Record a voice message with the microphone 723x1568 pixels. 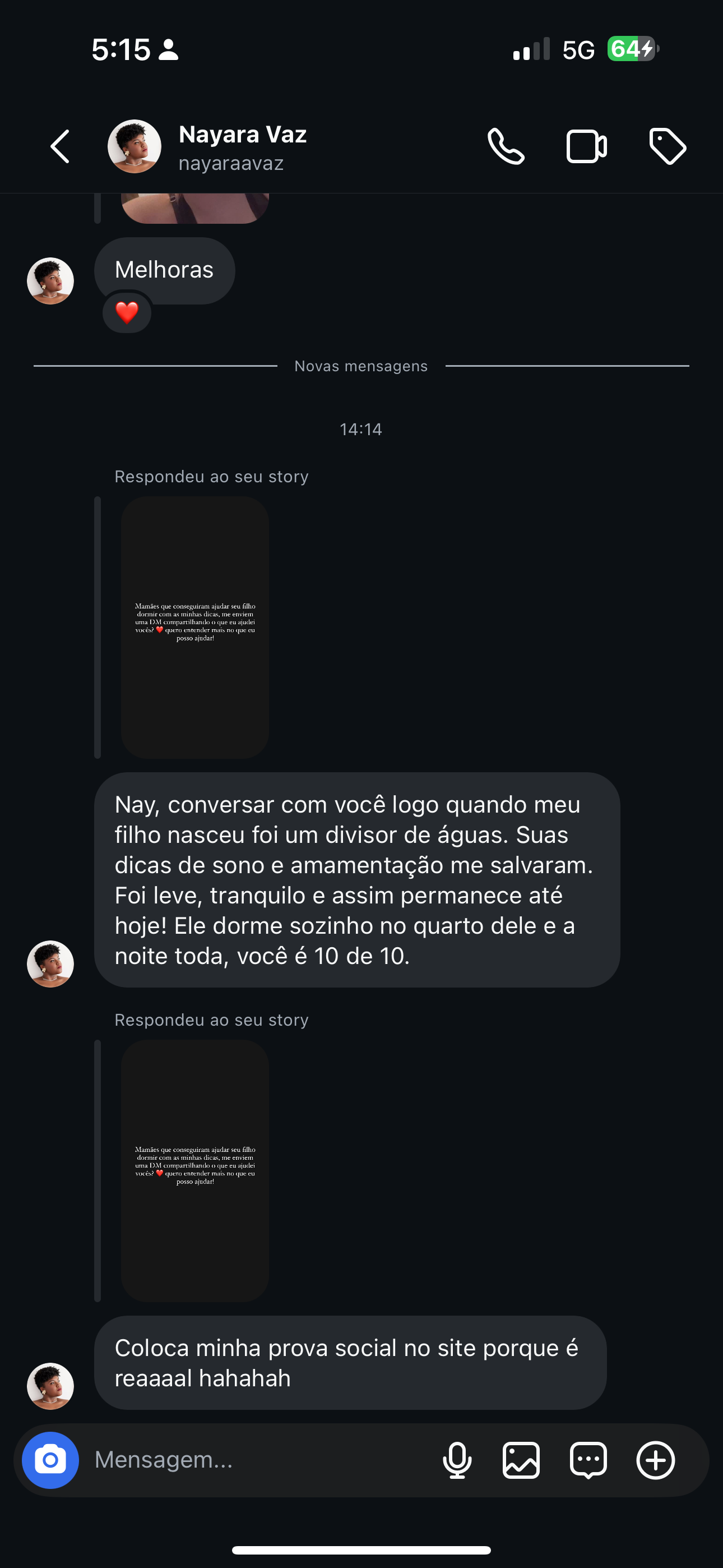(x=457, y=1460)
